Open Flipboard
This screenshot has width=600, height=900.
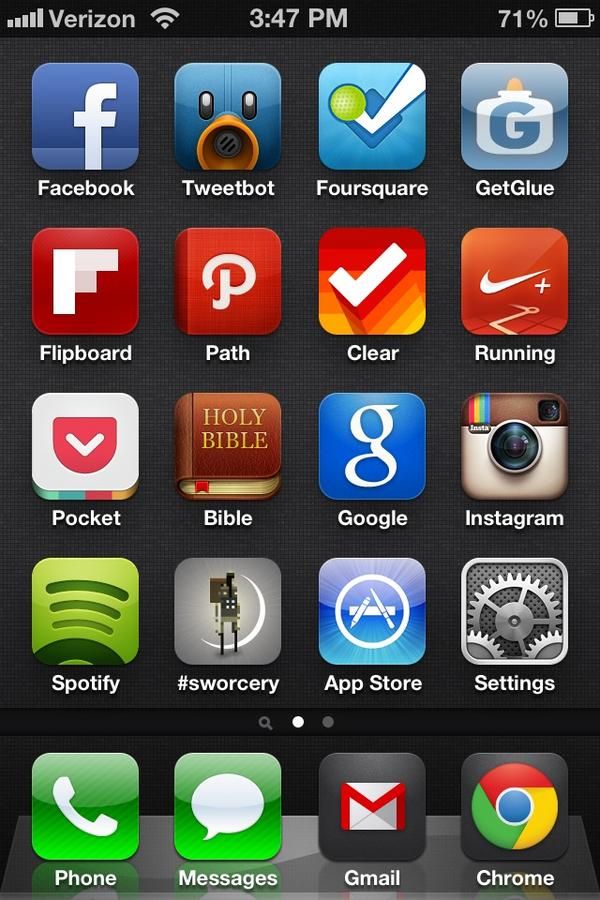click(85, 281)
